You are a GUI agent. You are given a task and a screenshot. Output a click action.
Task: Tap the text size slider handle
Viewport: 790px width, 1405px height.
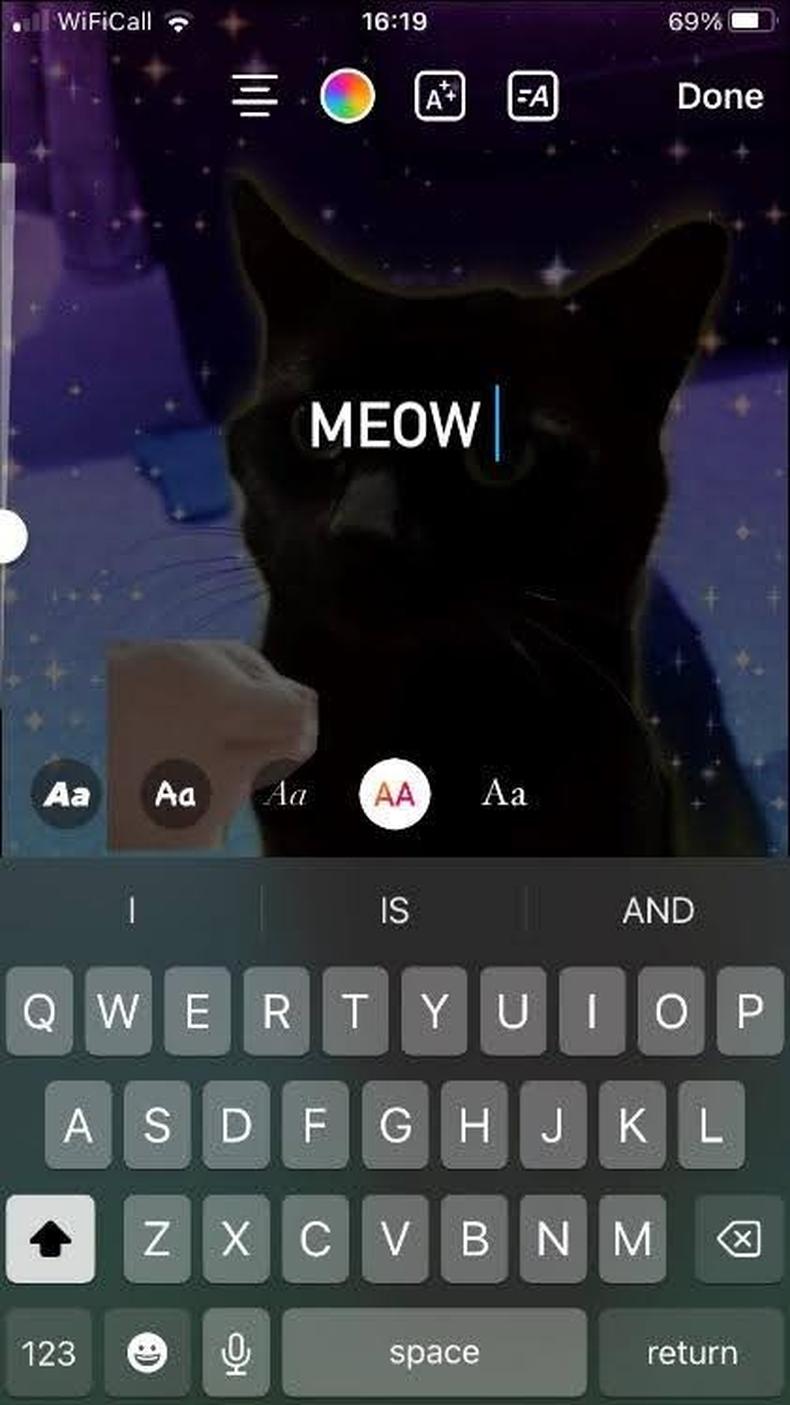pyautogui.click(x=10, y=538)
